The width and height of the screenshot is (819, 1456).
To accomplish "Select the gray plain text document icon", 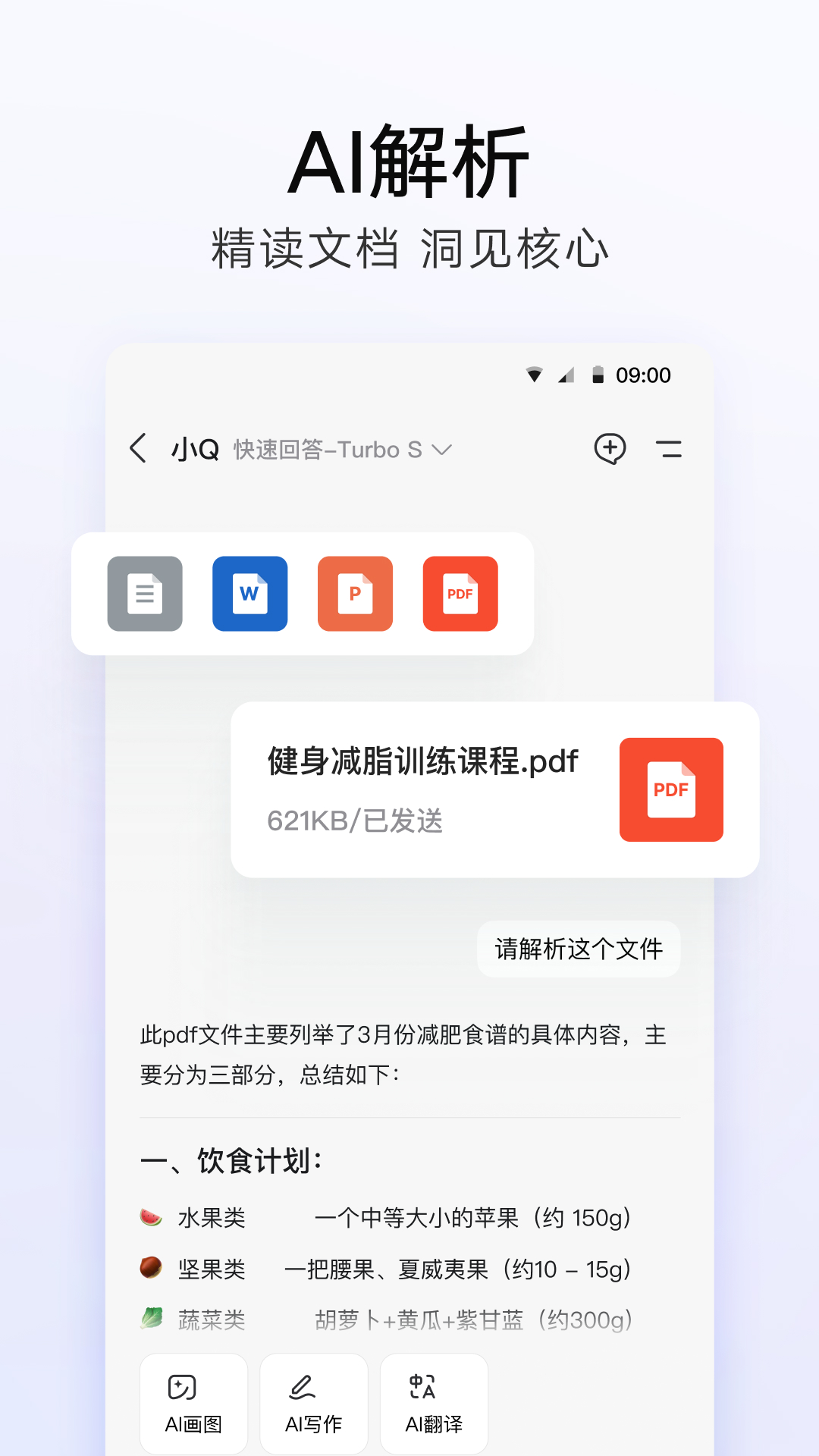I will tap(144, 593).
